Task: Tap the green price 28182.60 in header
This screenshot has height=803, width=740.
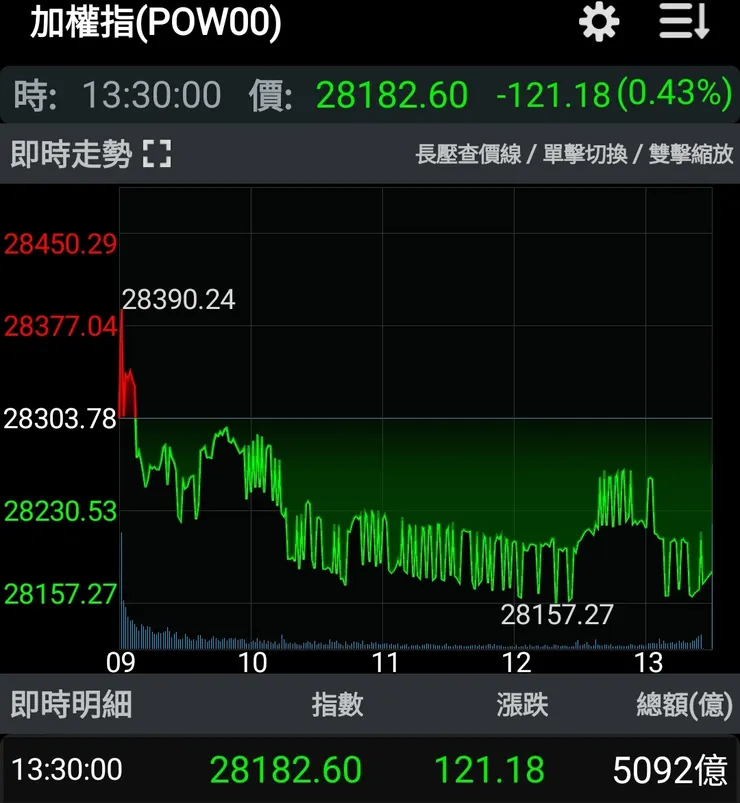Action: click(x=392, y=94)
